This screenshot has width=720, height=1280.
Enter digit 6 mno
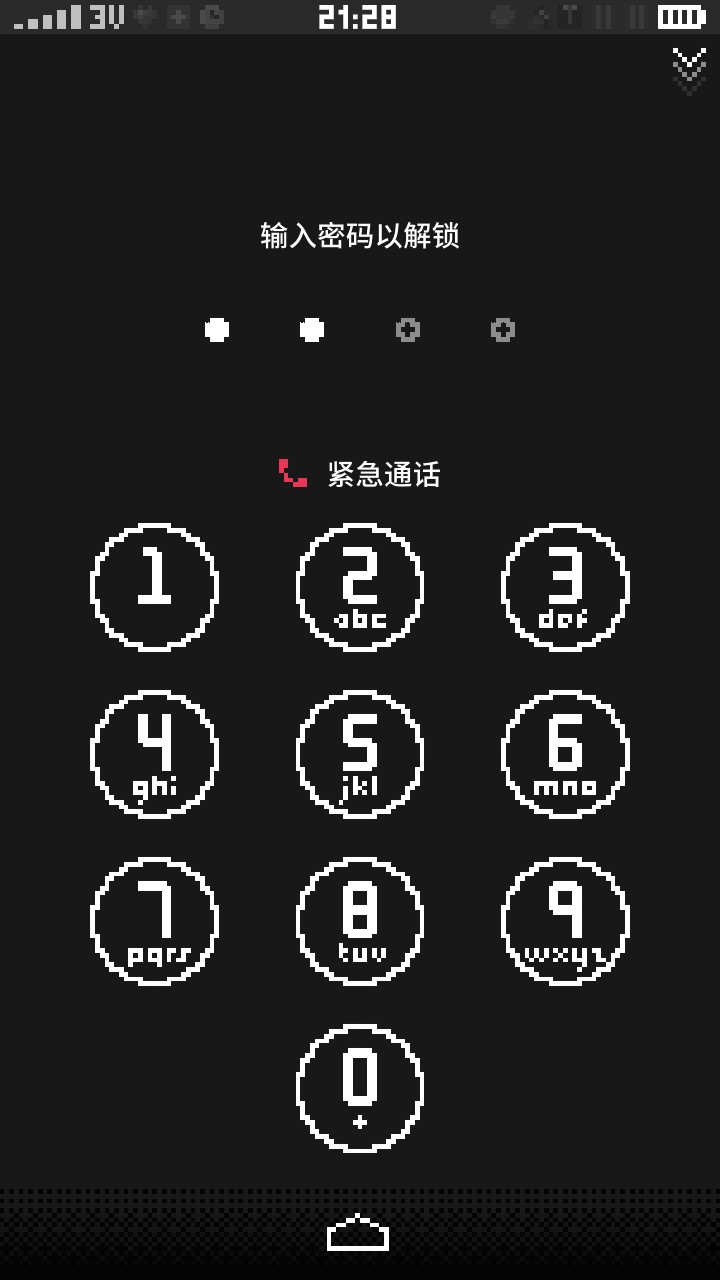[x=565, y=754]
